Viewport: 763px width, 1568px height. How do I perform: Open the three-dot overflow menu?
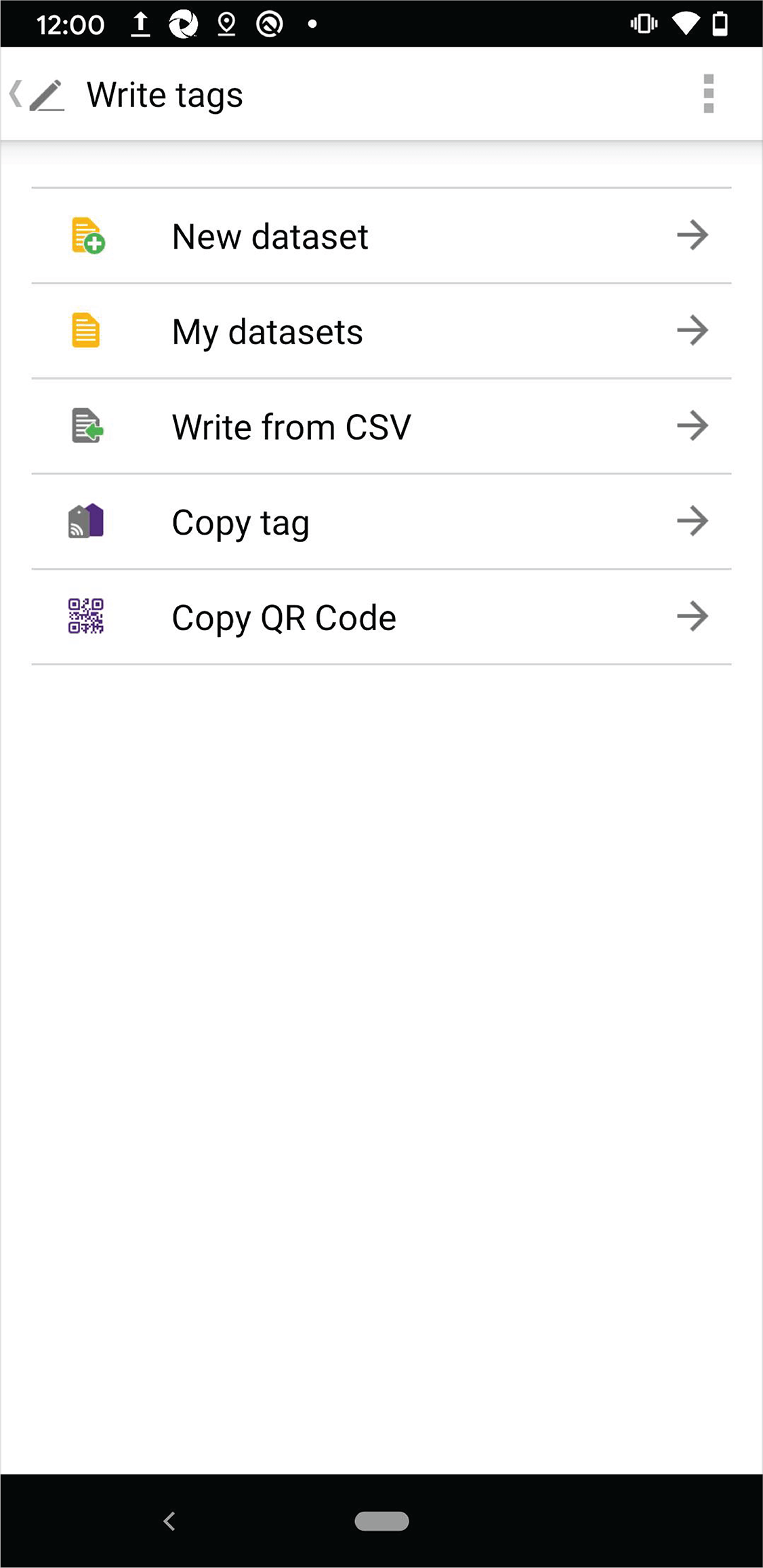[x=708, y=94]
